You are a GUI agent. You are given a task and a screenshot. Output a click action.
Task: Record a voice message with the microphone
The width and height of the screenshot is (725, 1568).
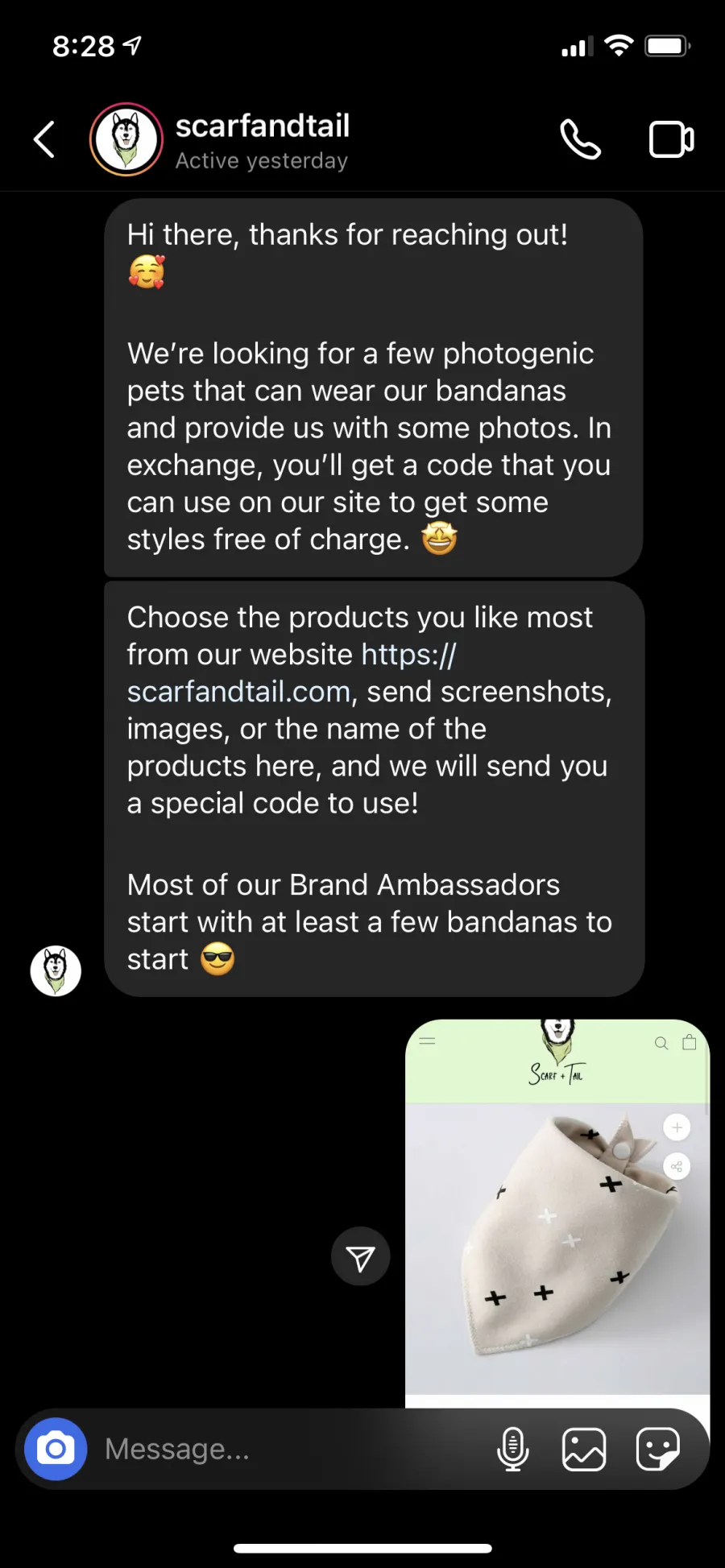513,1449
